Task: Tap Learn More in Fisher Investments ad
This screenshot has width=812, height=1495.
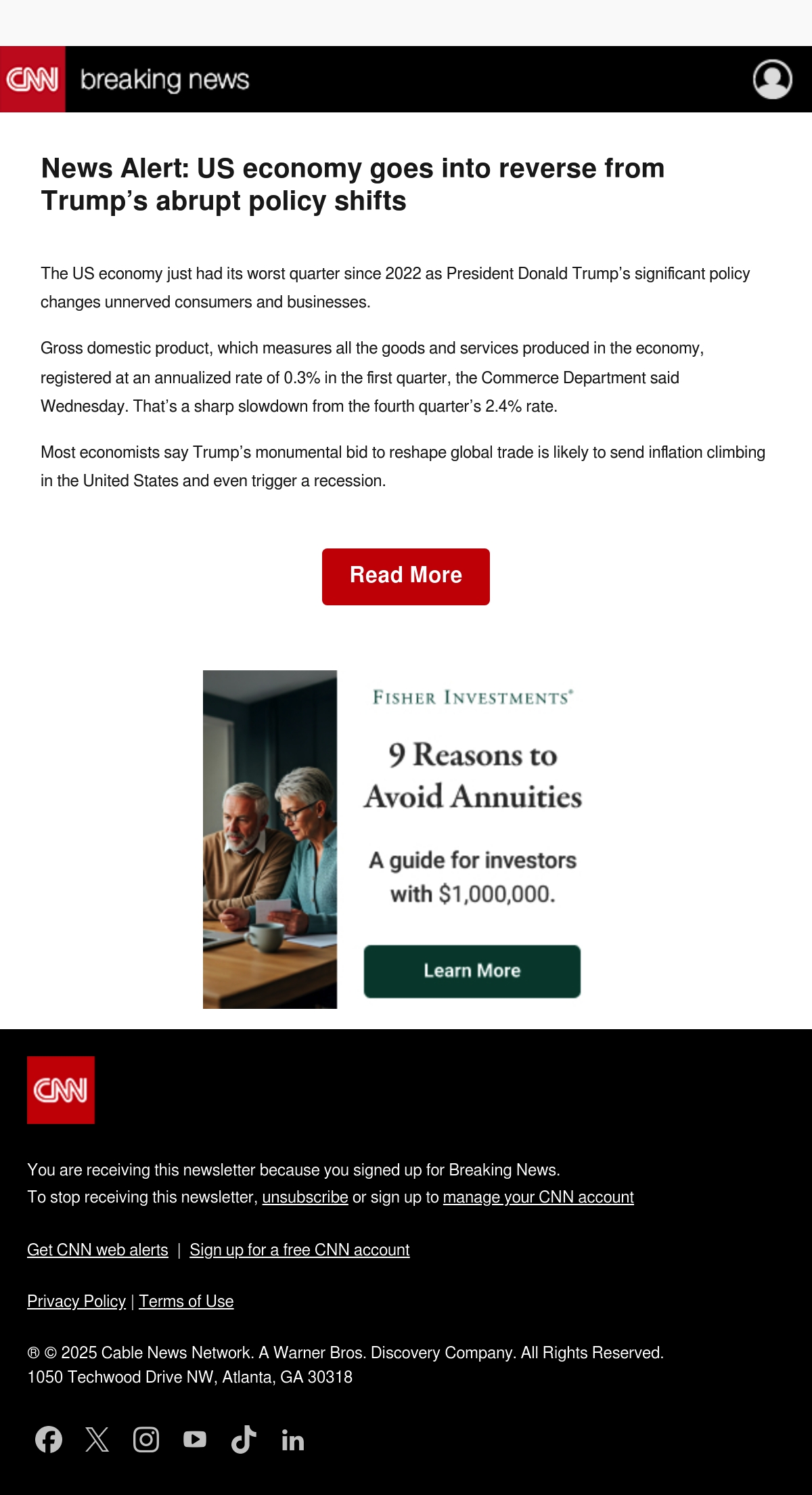Action: [x=472, y=971]
